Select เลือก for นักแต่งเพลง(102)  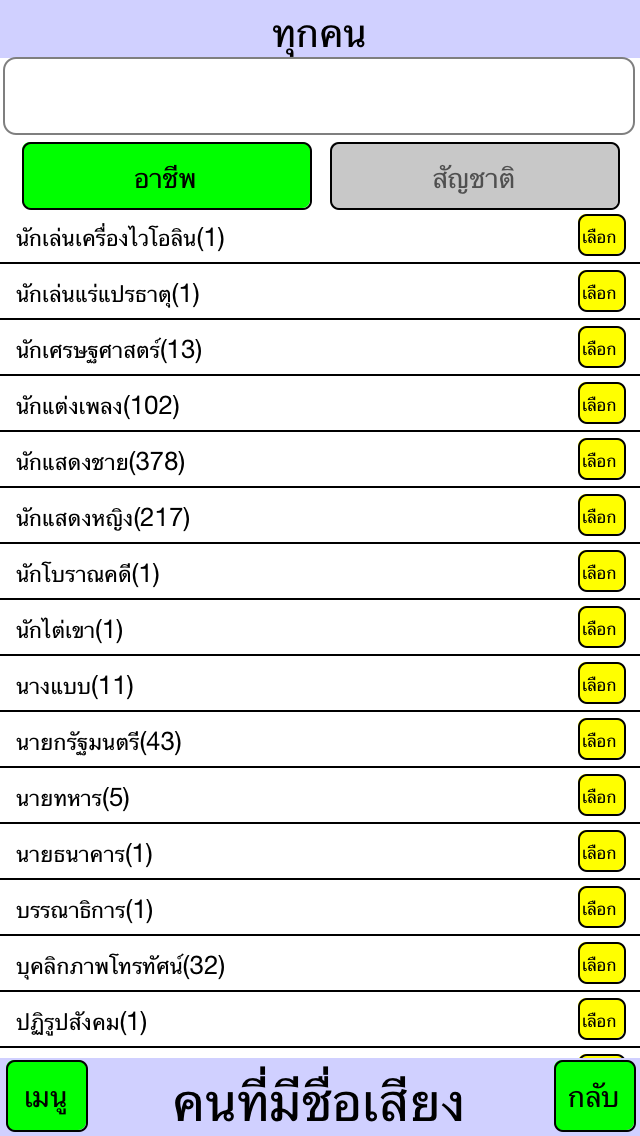pos(602,403)
